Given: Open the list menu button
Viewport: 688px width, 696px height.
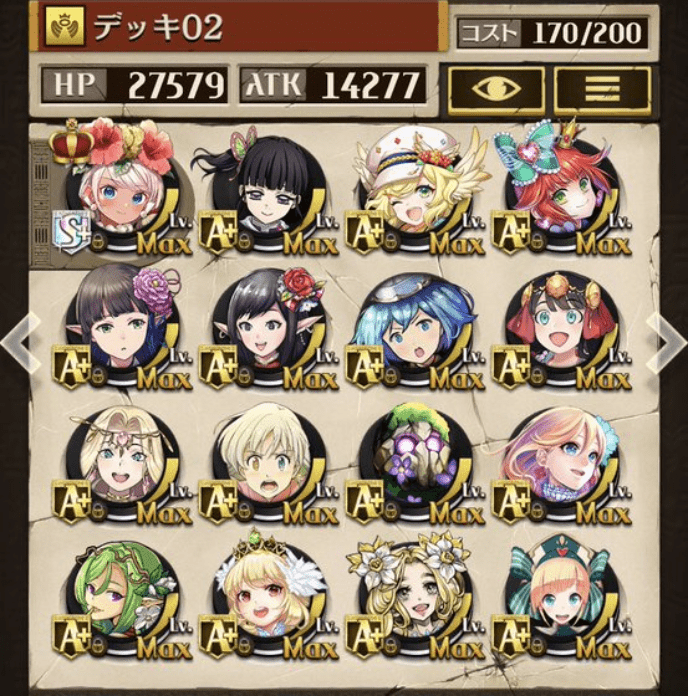Looking at the screenshot, I should [602, 90].
